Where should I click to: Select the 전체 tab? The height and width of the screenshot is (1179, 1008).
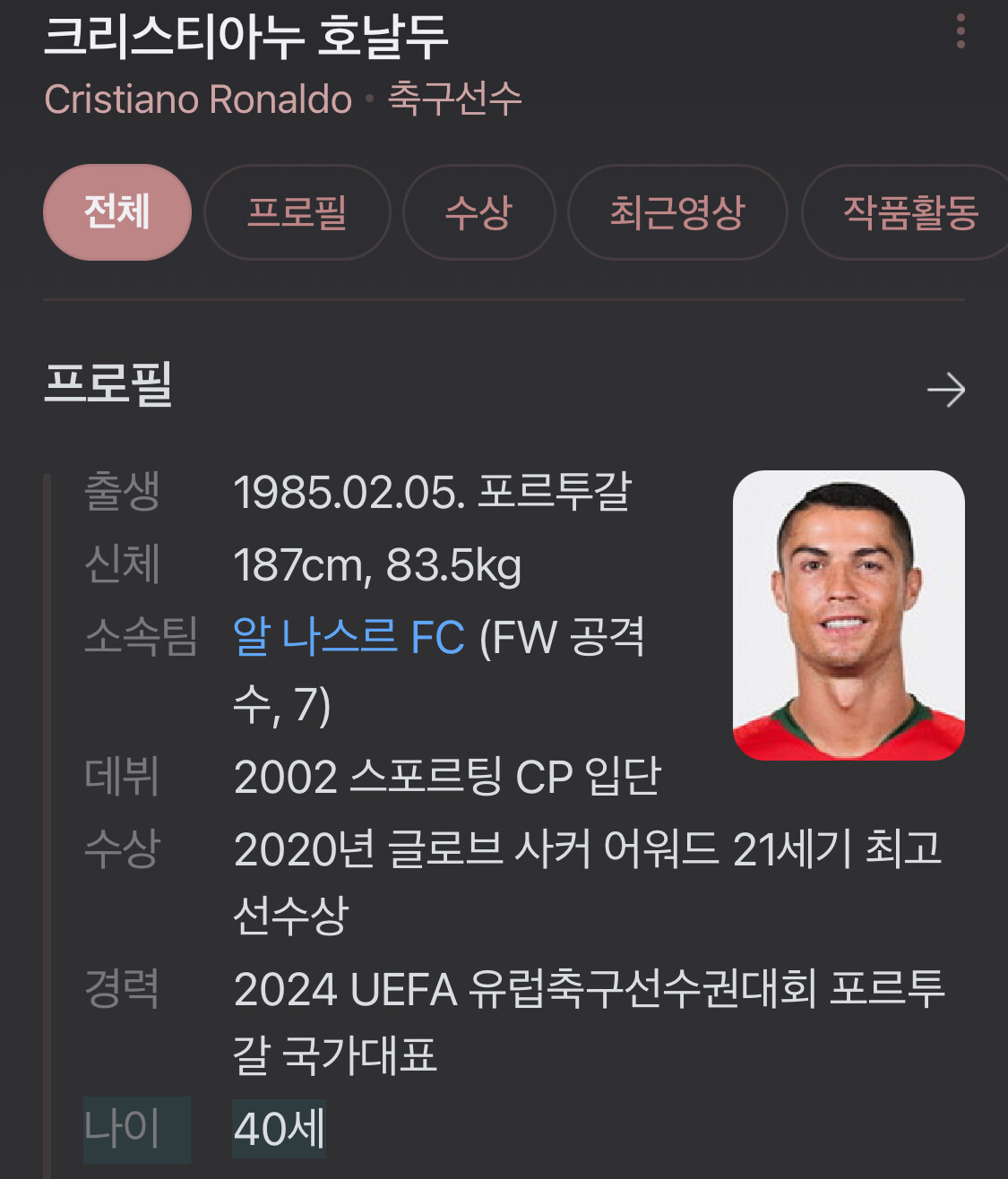(117, 212)
